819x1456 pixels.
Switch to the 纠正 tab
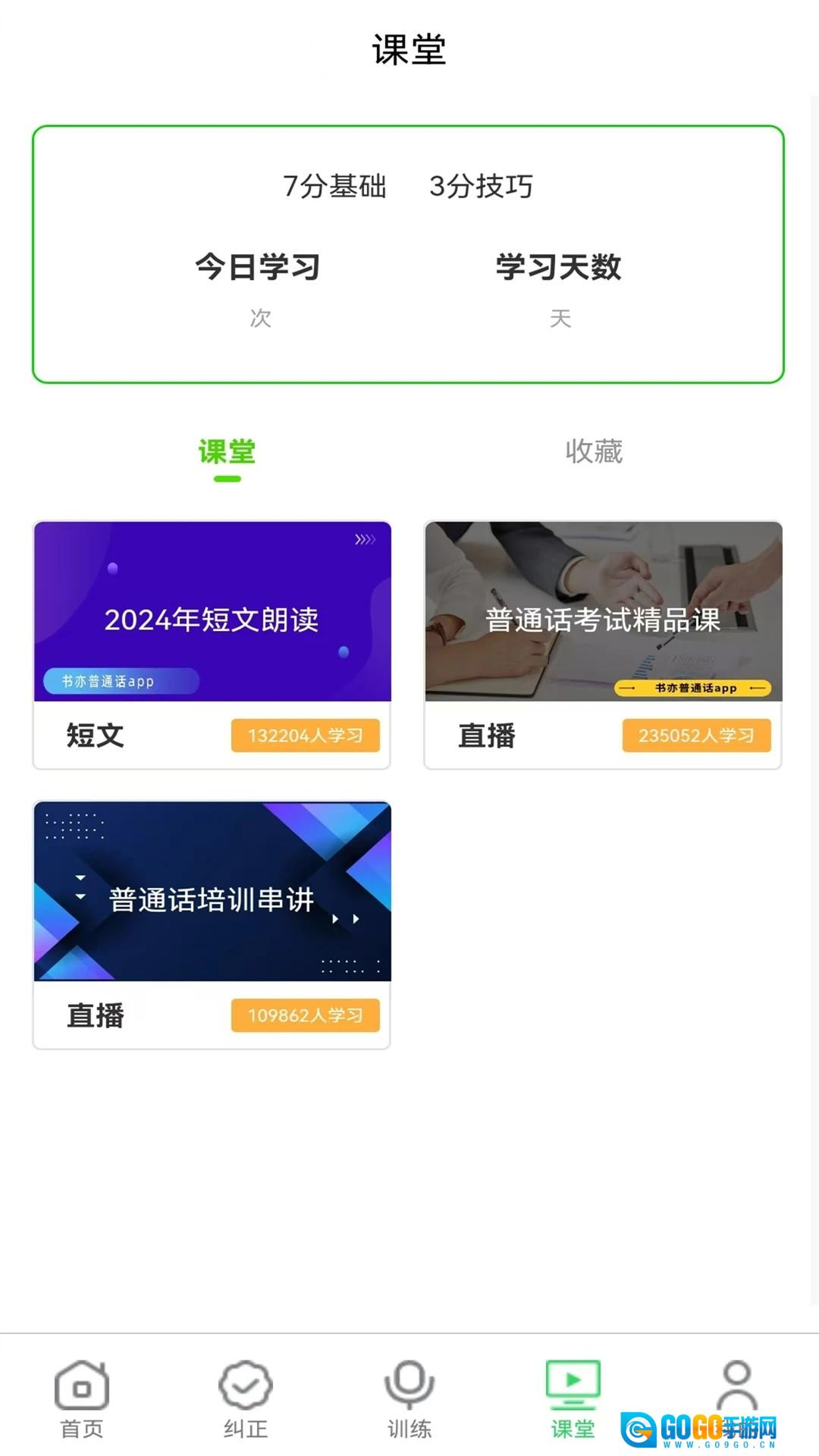[246, 1400]
